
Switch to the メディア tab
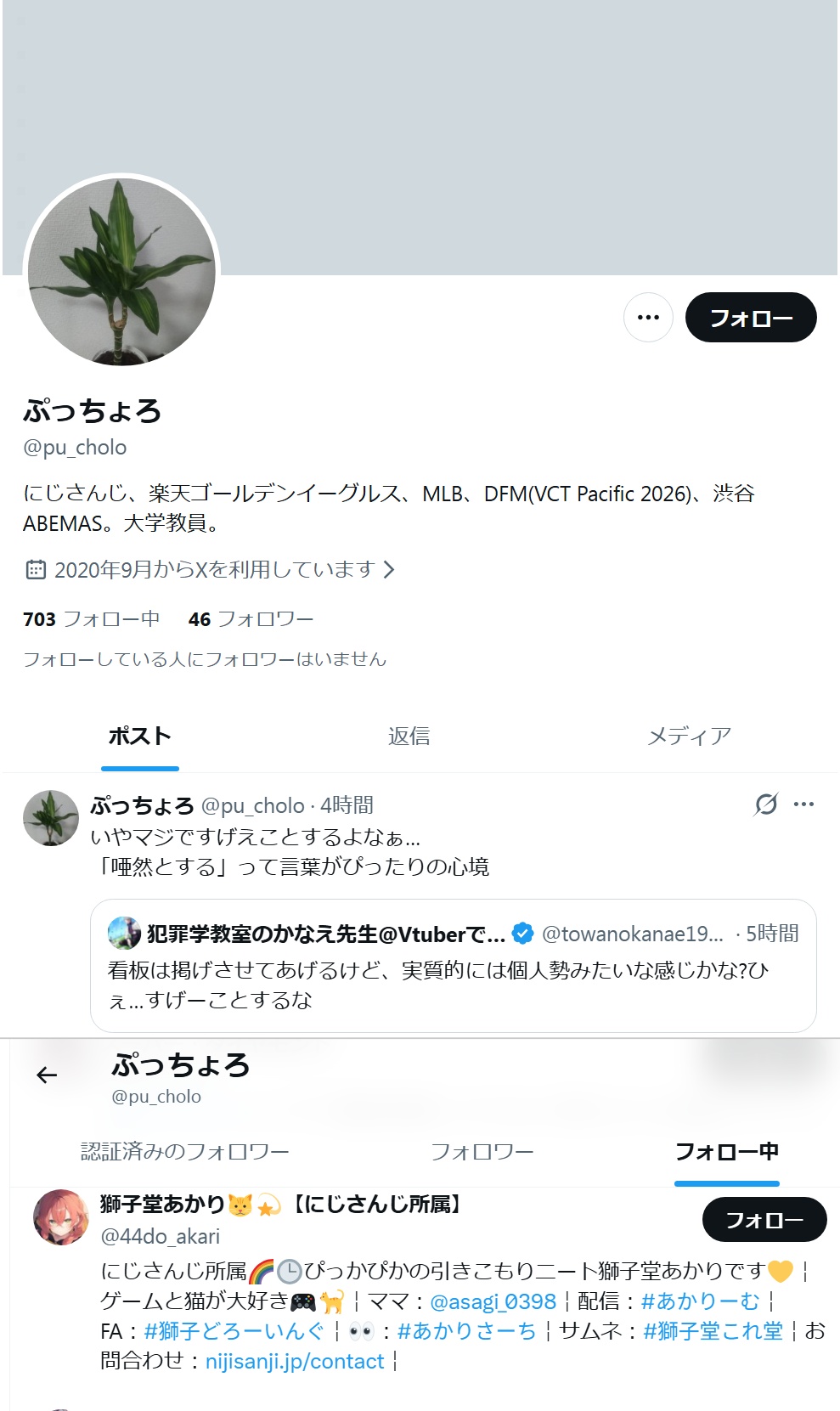point(689,736)
